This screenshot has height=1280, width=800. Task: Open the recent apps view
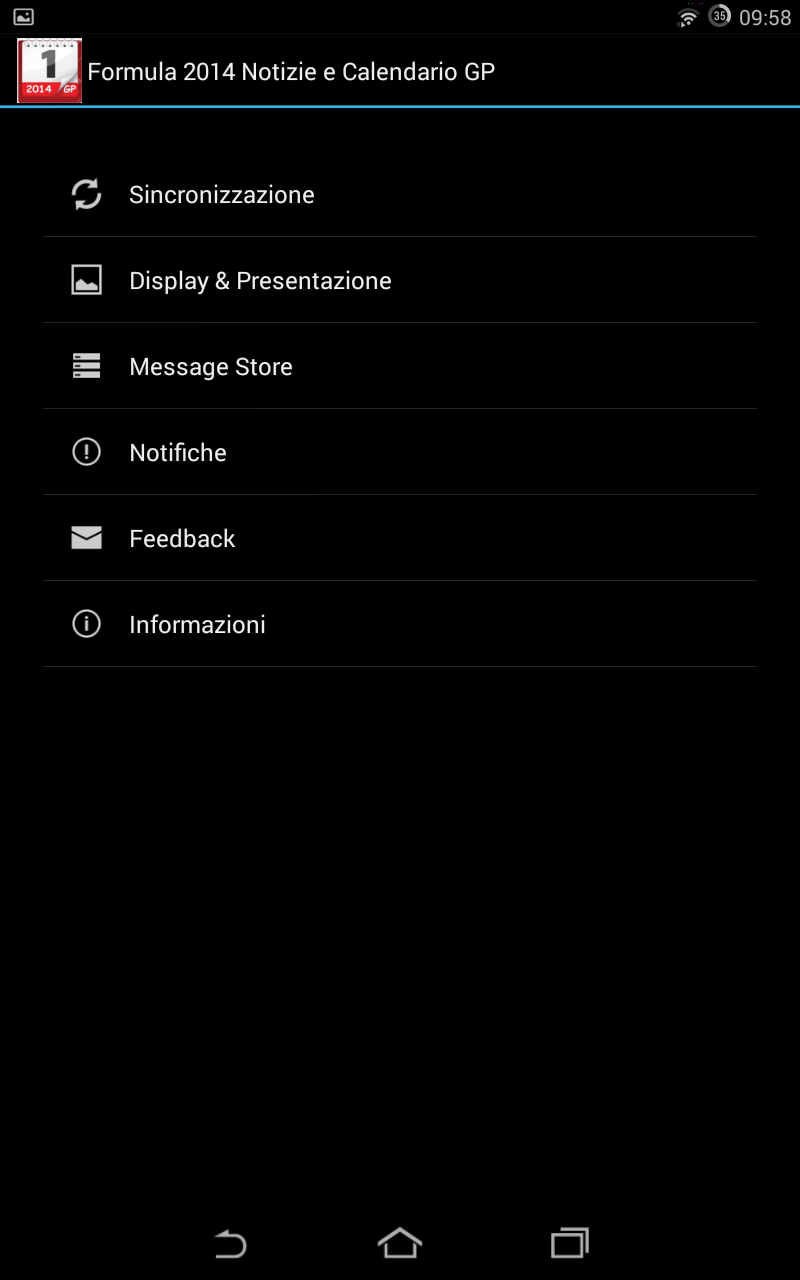pyautogui.click(x=570, y=1243)
